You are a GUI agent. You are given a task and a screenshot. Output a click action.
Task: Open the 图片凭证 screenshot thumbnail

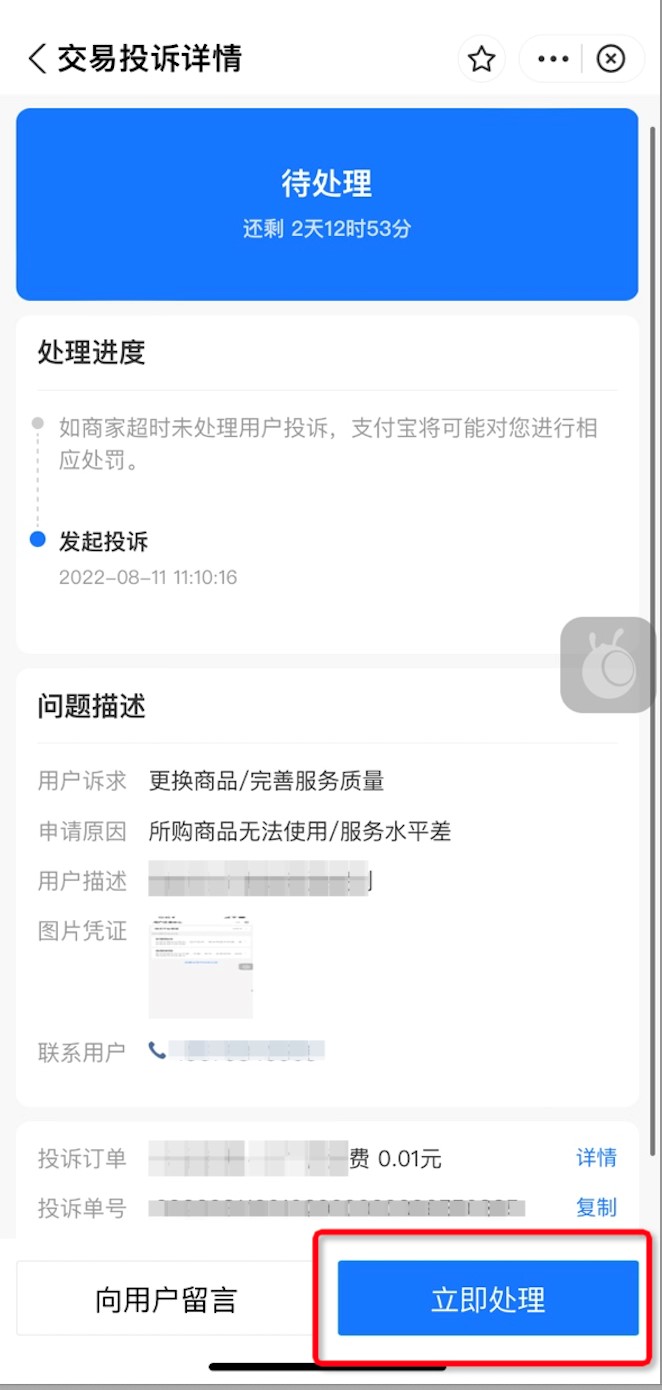click(201, 968)
